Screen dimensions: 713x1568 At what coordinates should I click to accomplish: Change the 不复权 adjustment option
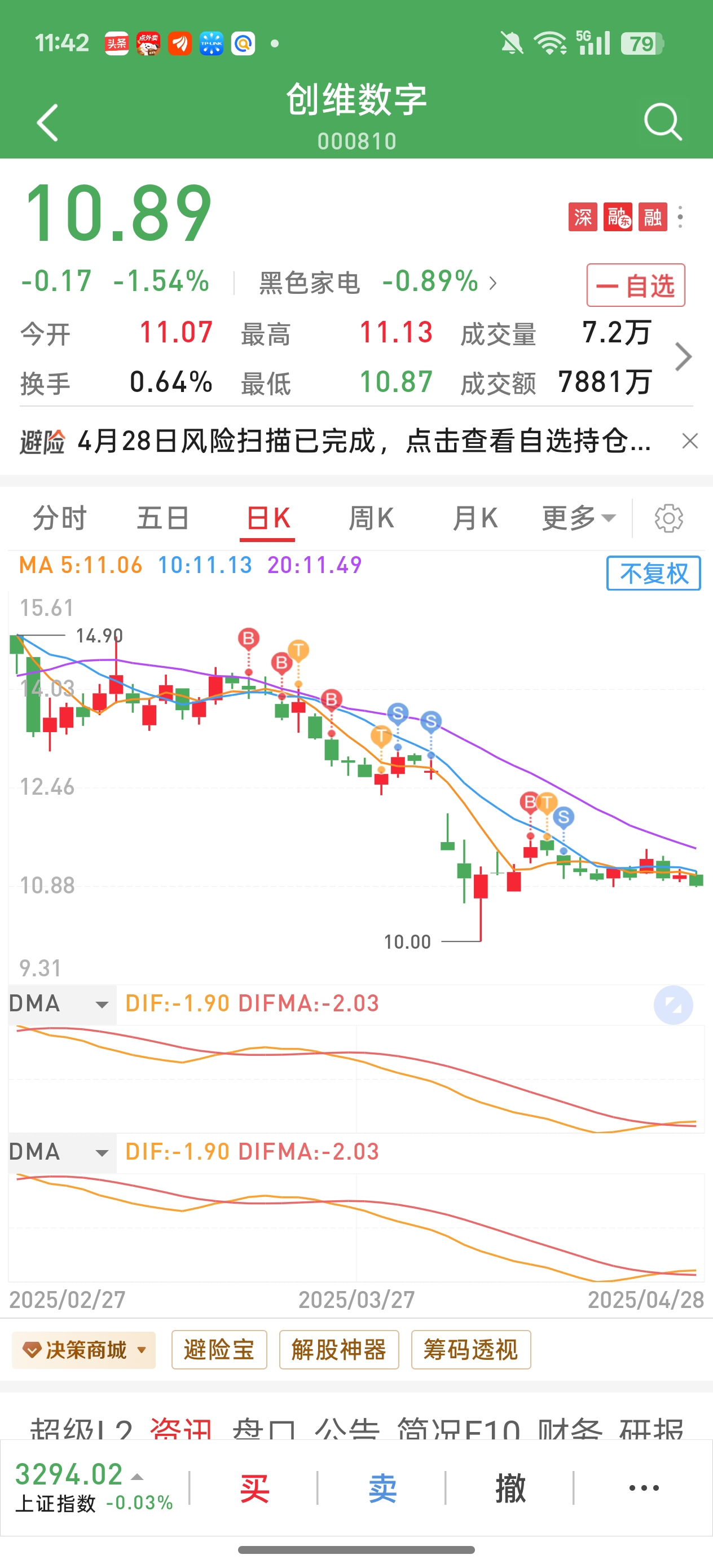click(x=653, y=574)
